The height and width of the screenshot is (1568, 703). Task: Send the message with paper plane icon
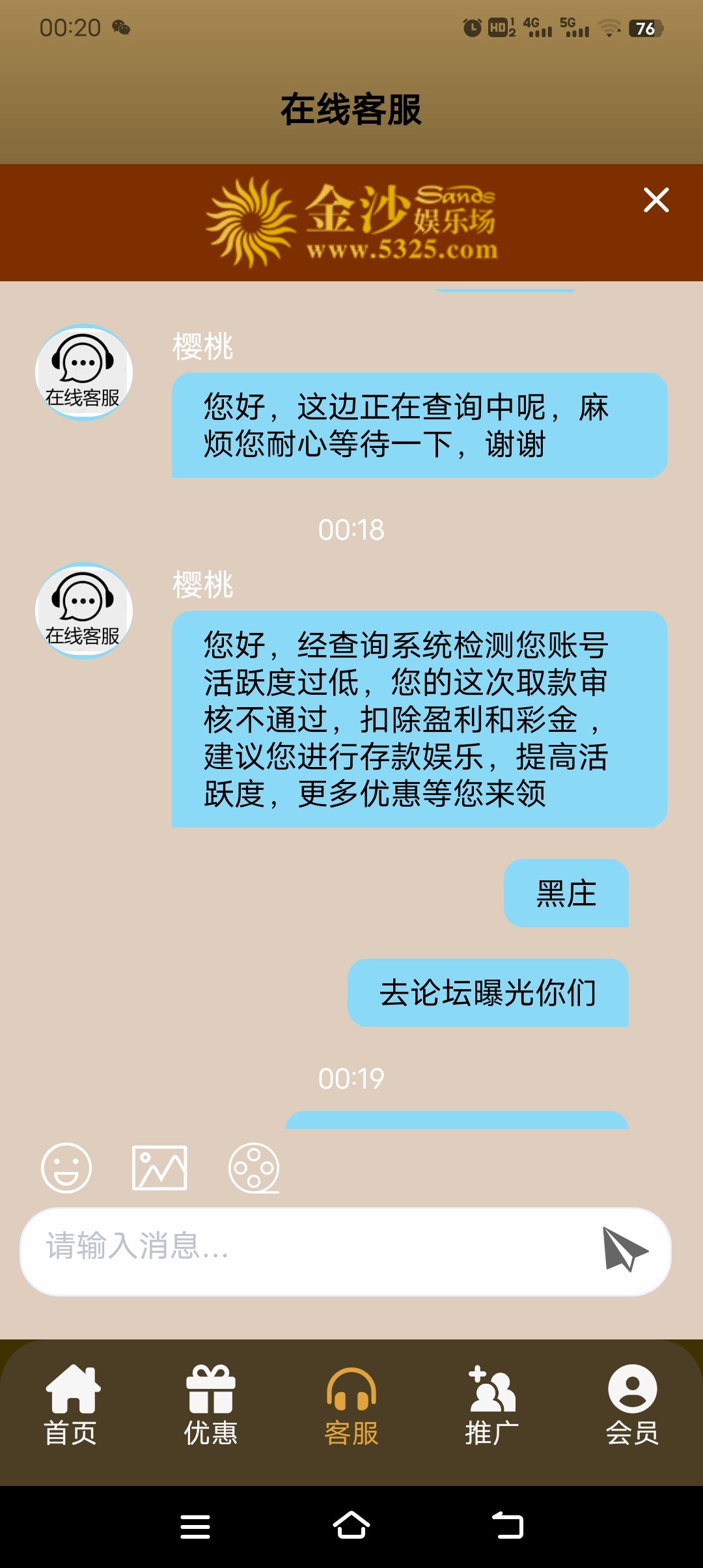click(x=624, y=1249)
